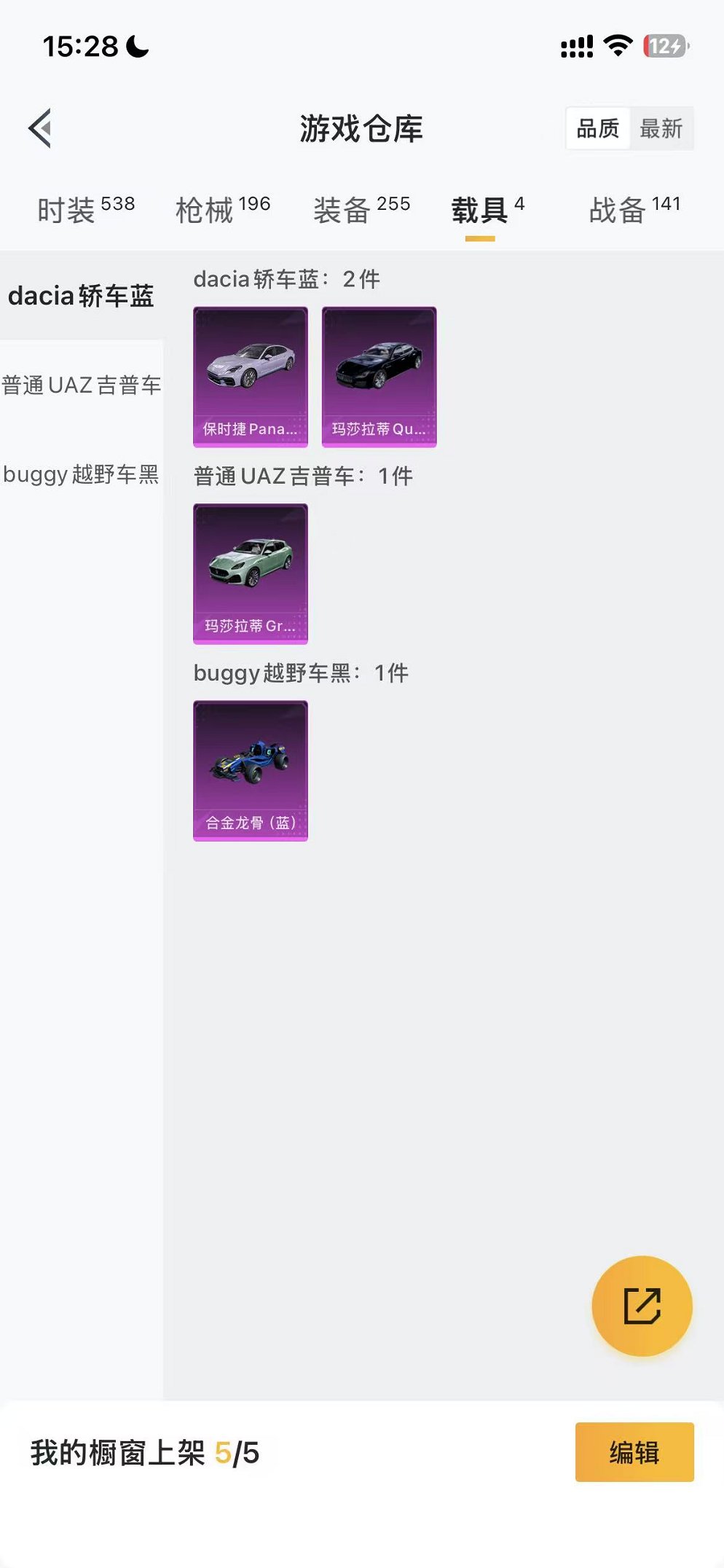Screen dimensions: 724x1568
Task: Select dacia轿车蓝 category in sidebar
Action: coord(80,297)
